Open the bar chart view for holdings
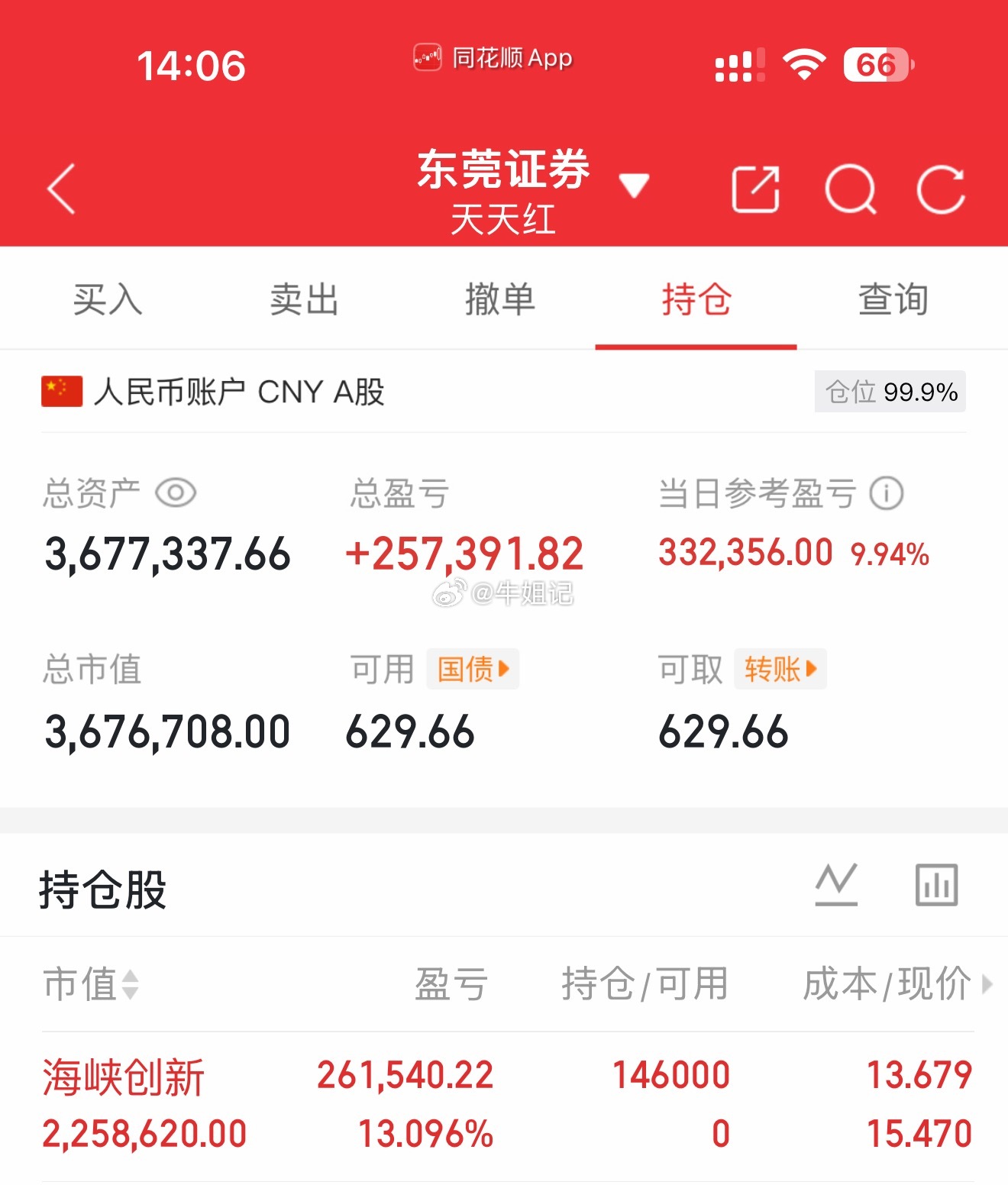The width and height of the screenshot is (1008, 1185). click(935, 884)
